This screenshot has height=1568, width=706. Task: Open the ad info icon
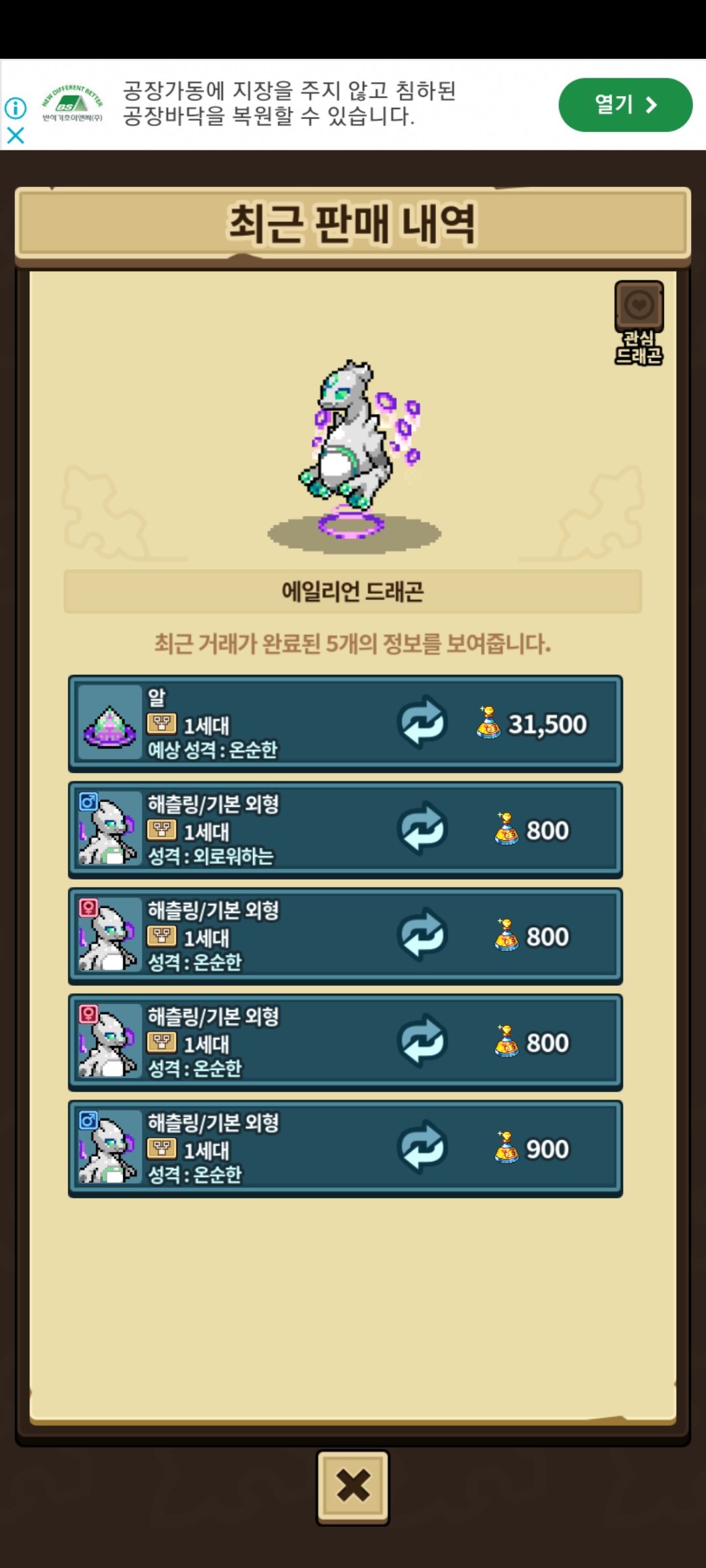click(x=16, y=108)
